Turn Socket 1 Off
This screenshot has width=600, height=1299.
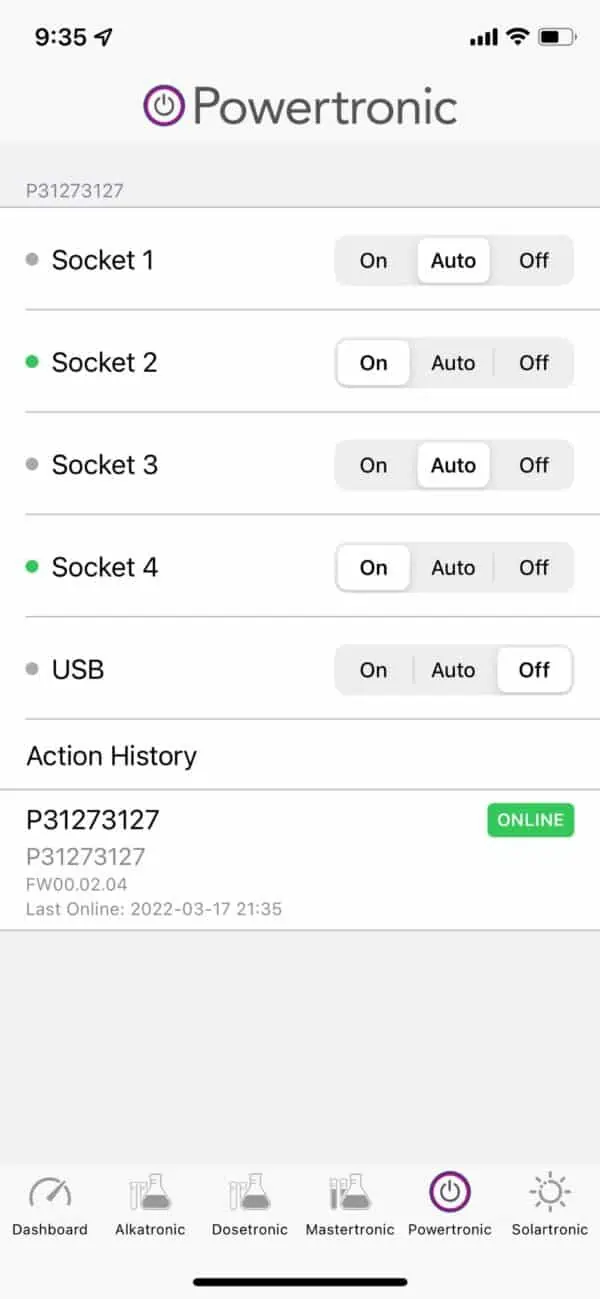click(x=533, y=261)
